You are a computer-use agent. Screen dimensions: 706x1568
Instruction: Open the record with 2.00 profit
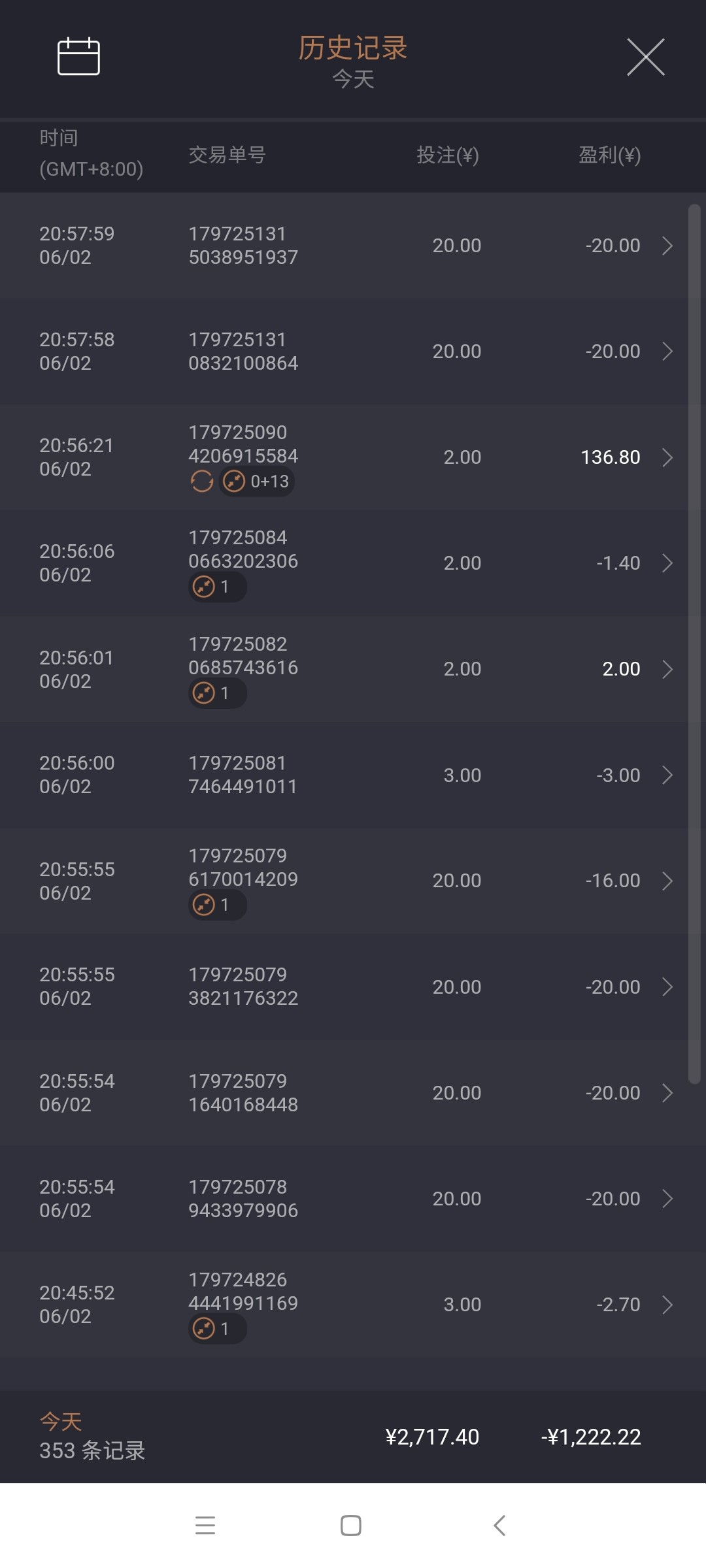tap(353, 669)
